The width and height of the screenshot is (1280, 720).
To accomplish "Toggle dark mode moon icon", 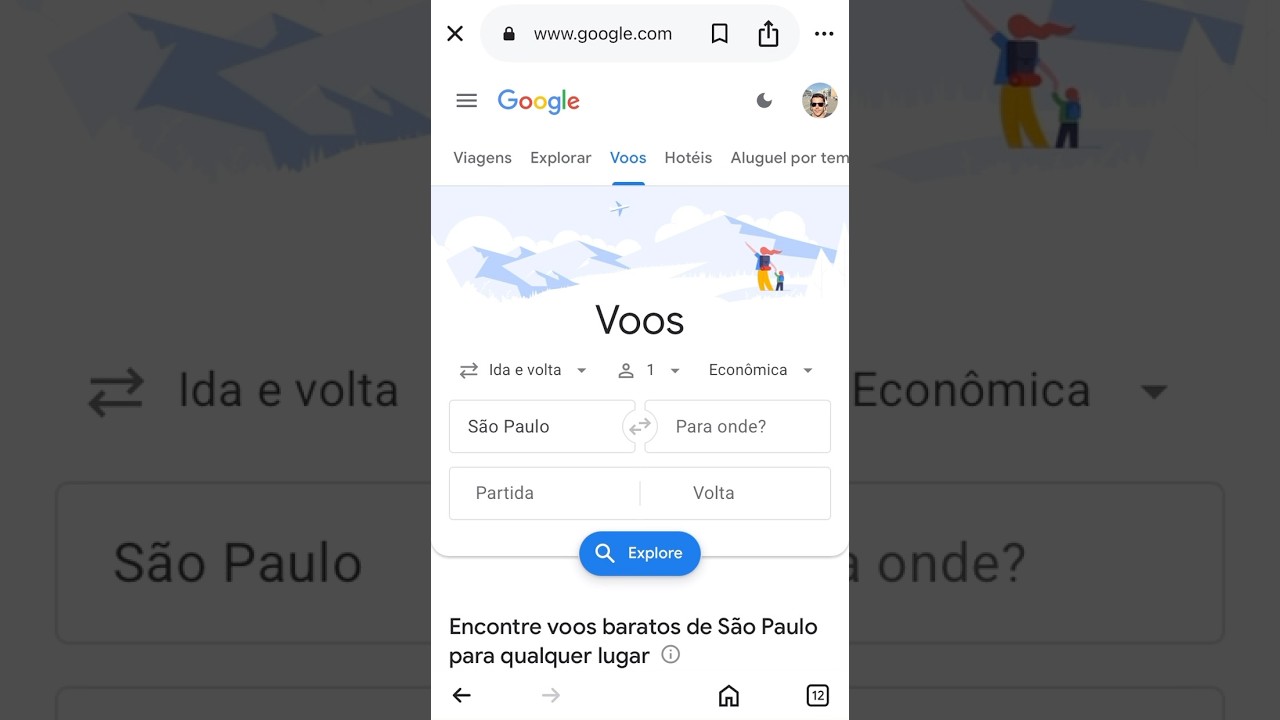I will [x=764, y=101].
